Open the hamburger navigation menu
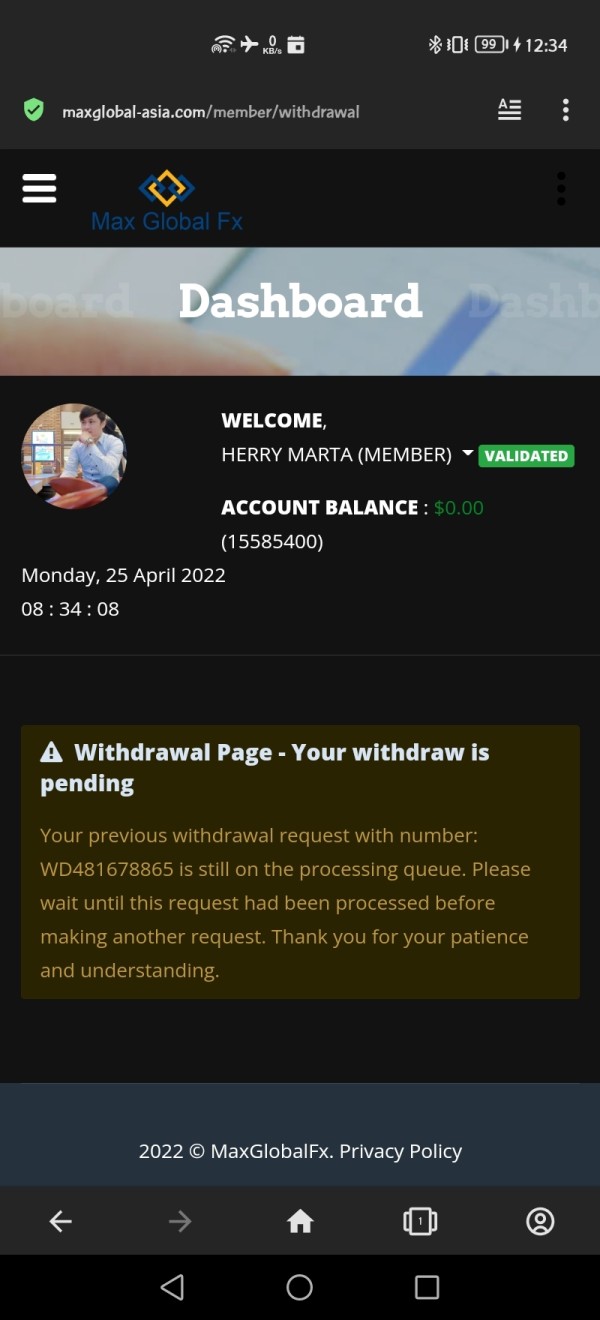 [x=39, y=188]
